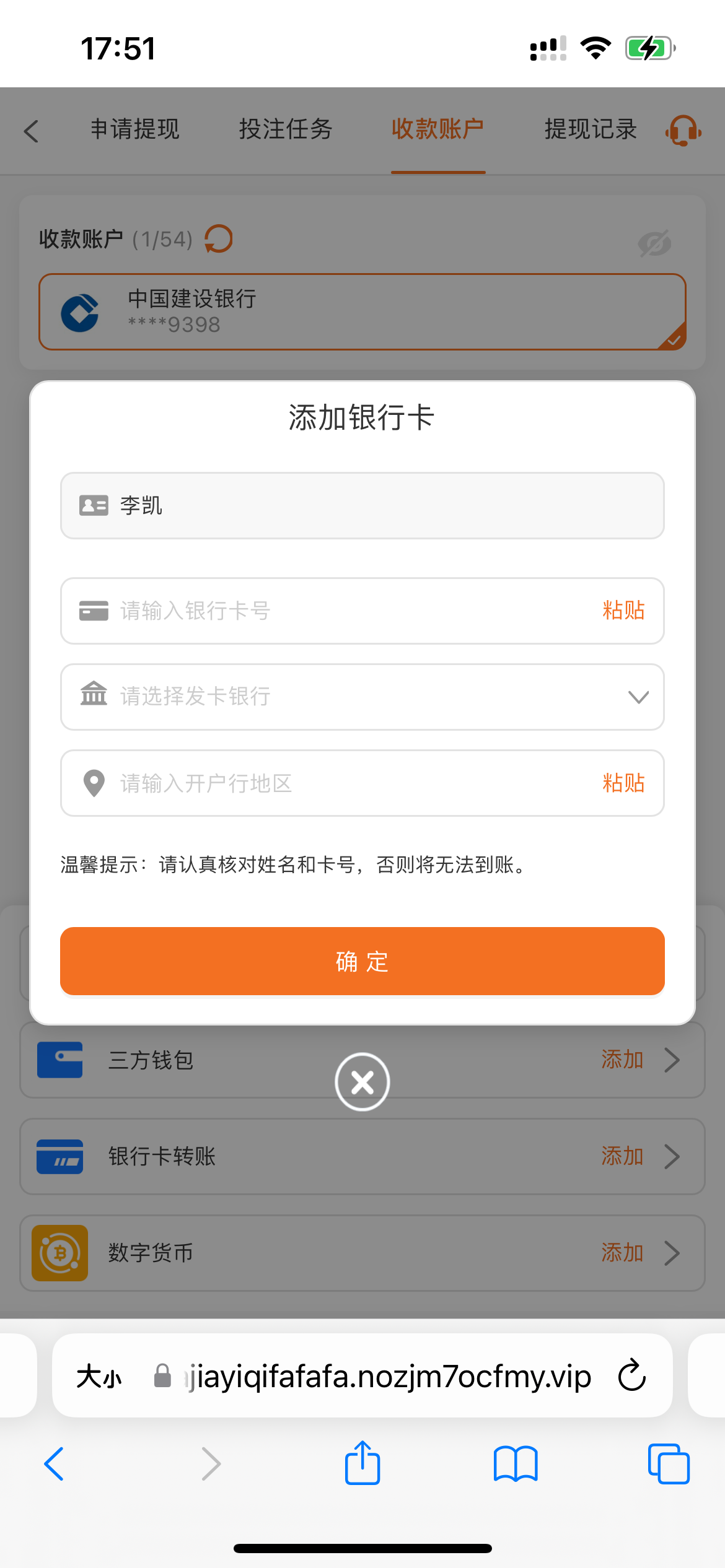Reload the page in Safari address bar
This screenshot has height=1568, width=725.
tap(632, 1376)
